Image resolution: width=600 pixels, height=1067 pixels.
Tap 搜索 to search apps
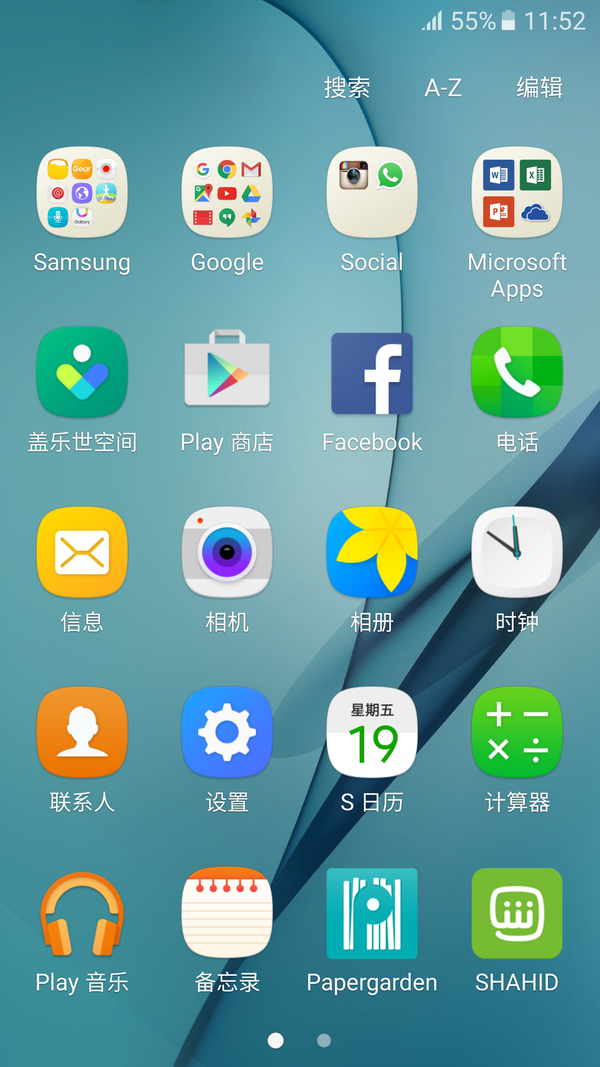coord(347,88)
